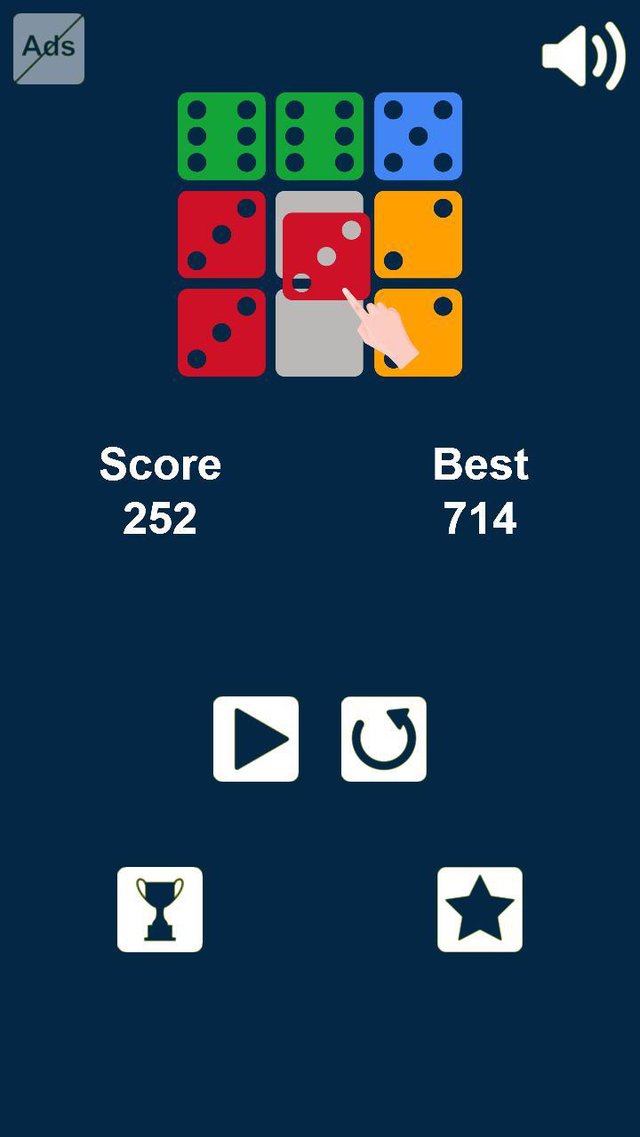Tap the remove Ads button

click(49, 49)
